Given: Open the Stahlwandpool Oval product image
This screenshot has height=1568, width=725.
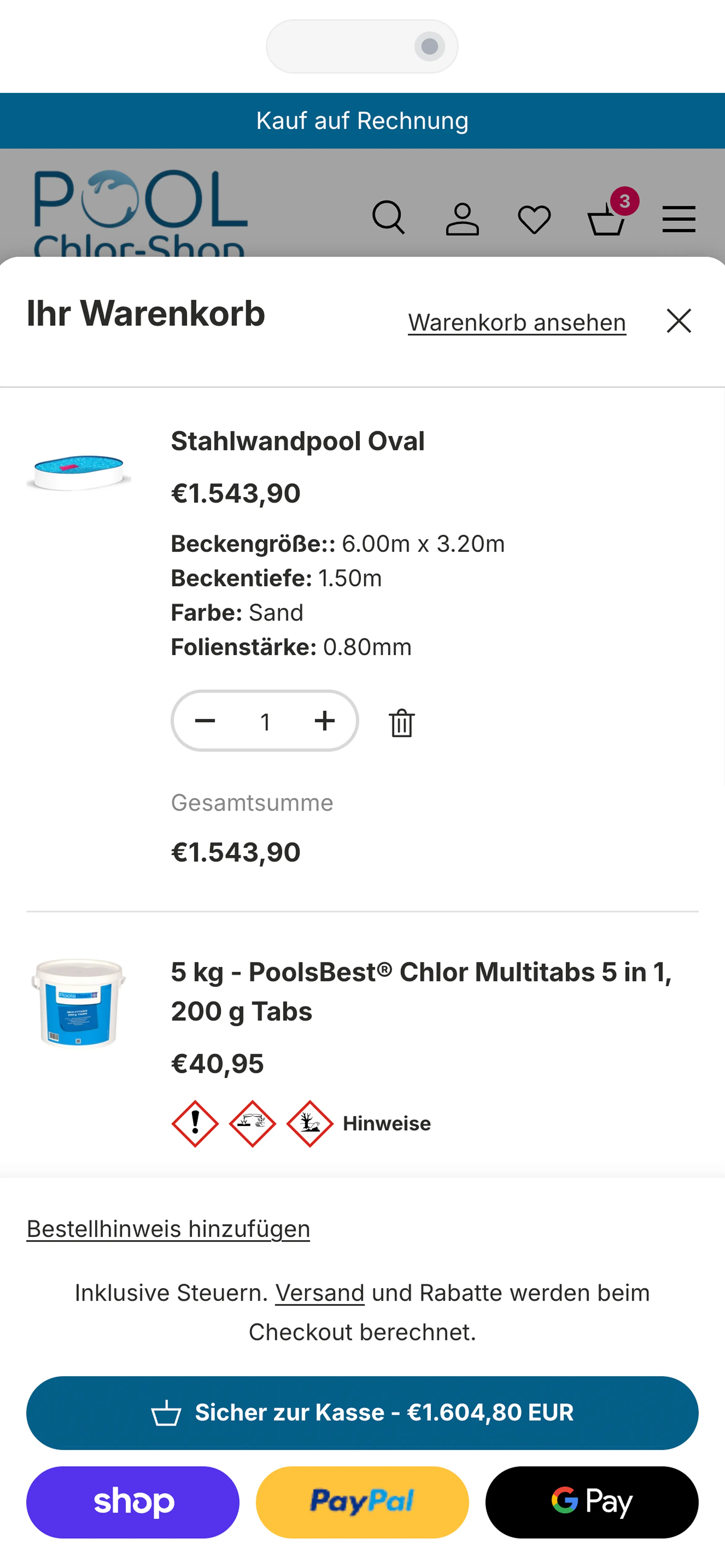Looking at the screenshot, I should (x=79, y=471).
